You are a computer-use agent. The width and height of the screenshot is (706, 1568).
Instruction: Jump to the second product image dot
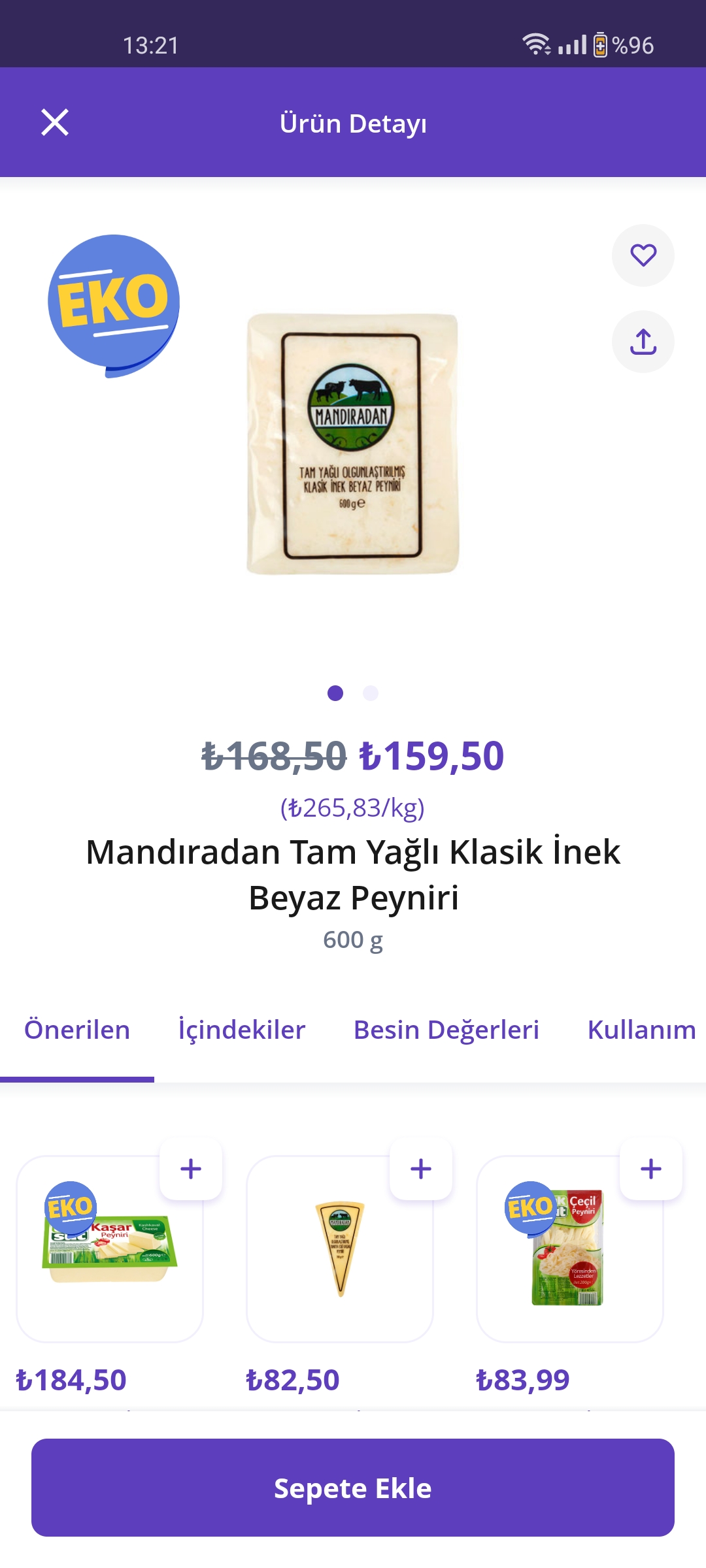pyautogui.click(x=371, y=693)
